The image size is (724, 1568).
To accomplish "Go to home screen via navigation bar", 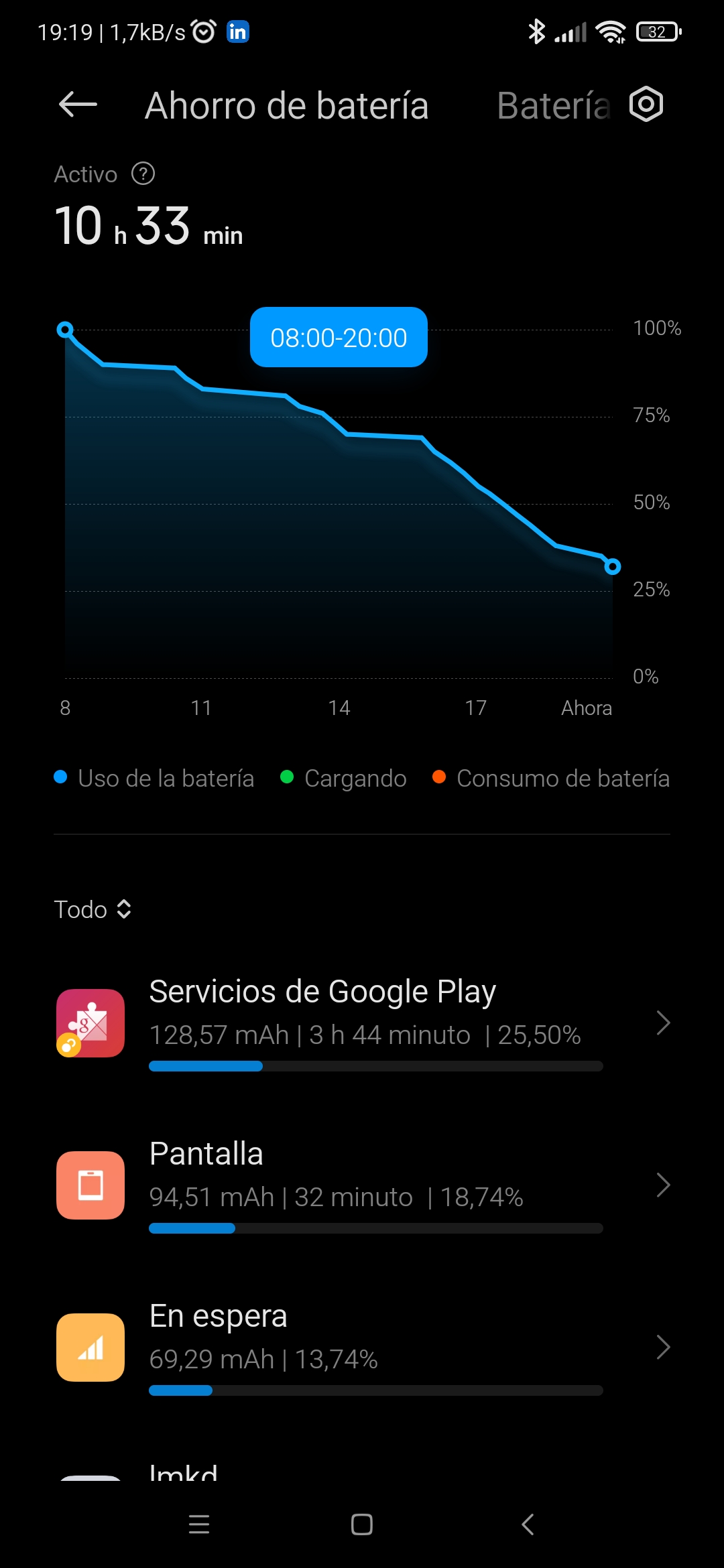I will (362, 1524).
